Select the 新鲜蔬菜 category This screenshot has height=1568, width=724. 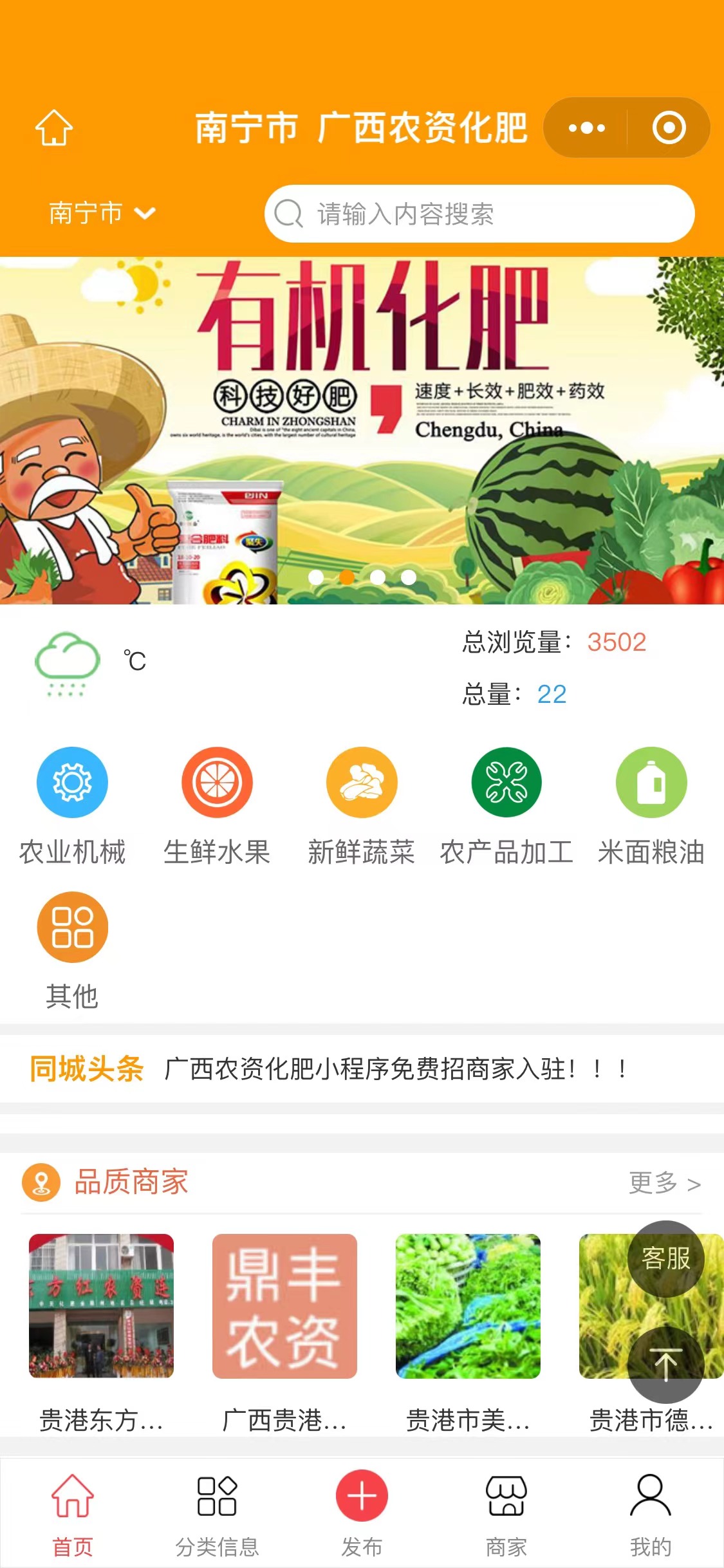click(x=362, y=805)
